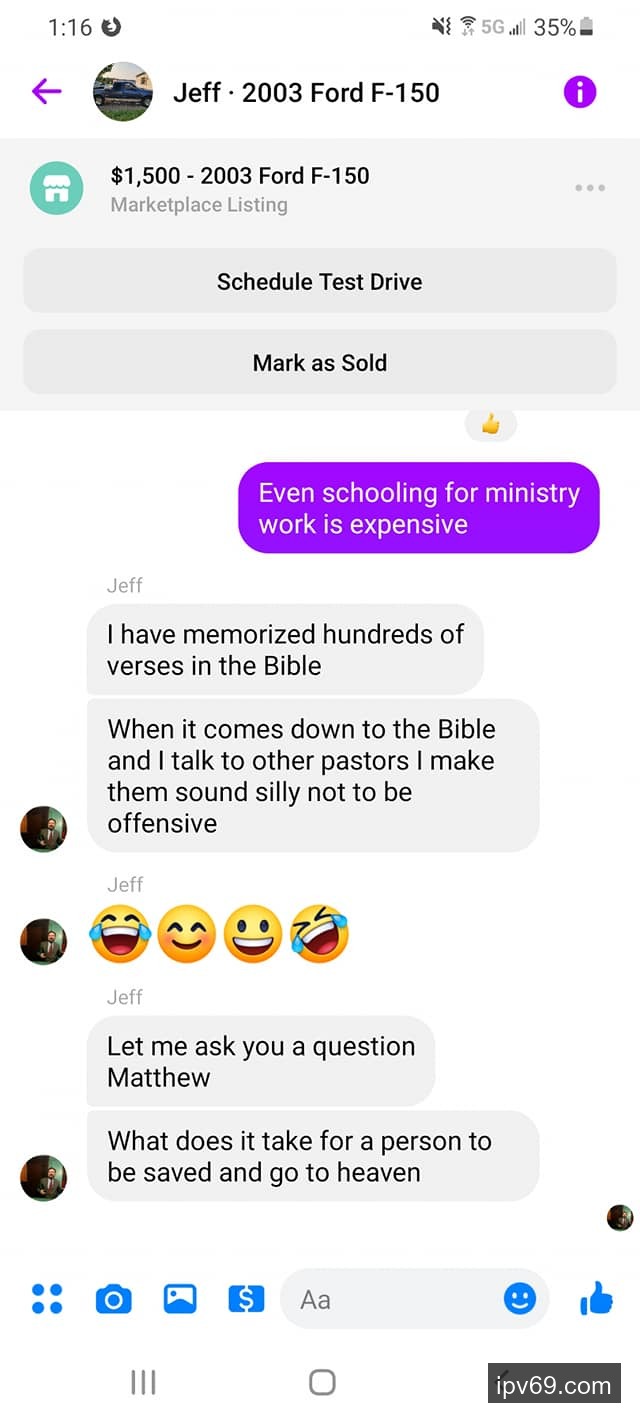Mark the listing as Sold

(320, 362)
